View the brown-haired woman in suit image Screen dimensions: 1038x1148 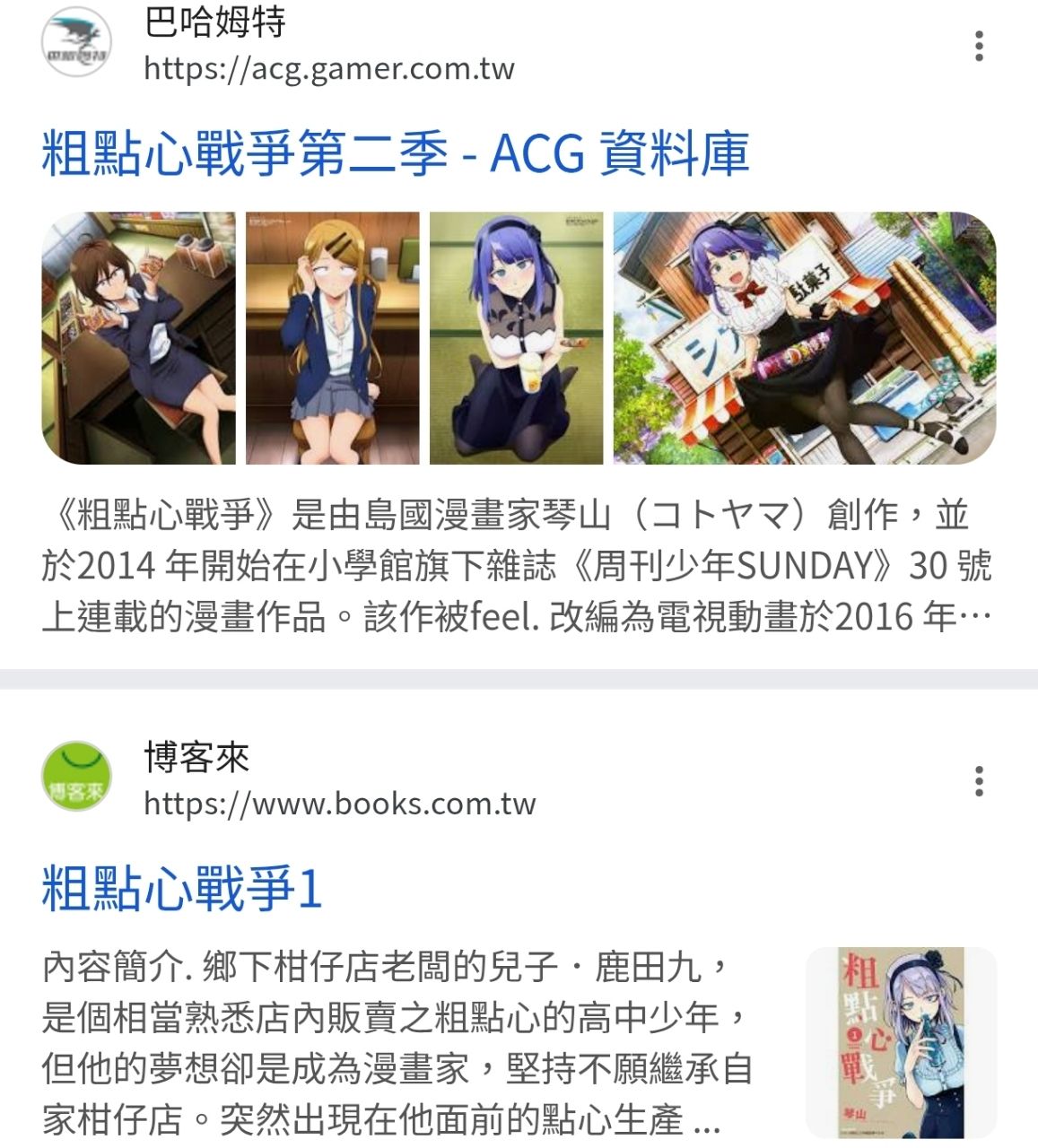pyautogui.click(x=139, y=338)
